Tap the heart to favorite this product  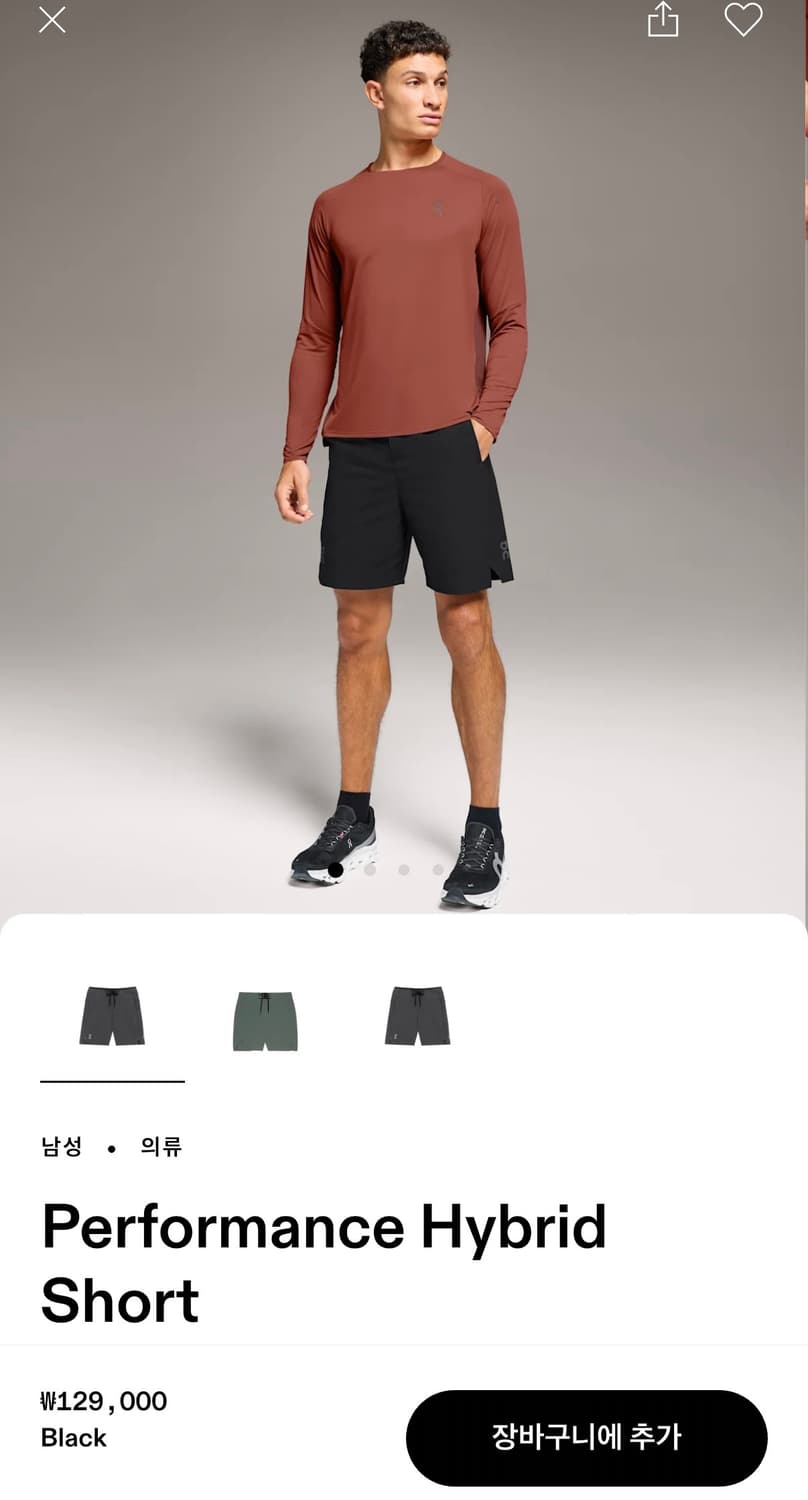(x=744, y=20)
